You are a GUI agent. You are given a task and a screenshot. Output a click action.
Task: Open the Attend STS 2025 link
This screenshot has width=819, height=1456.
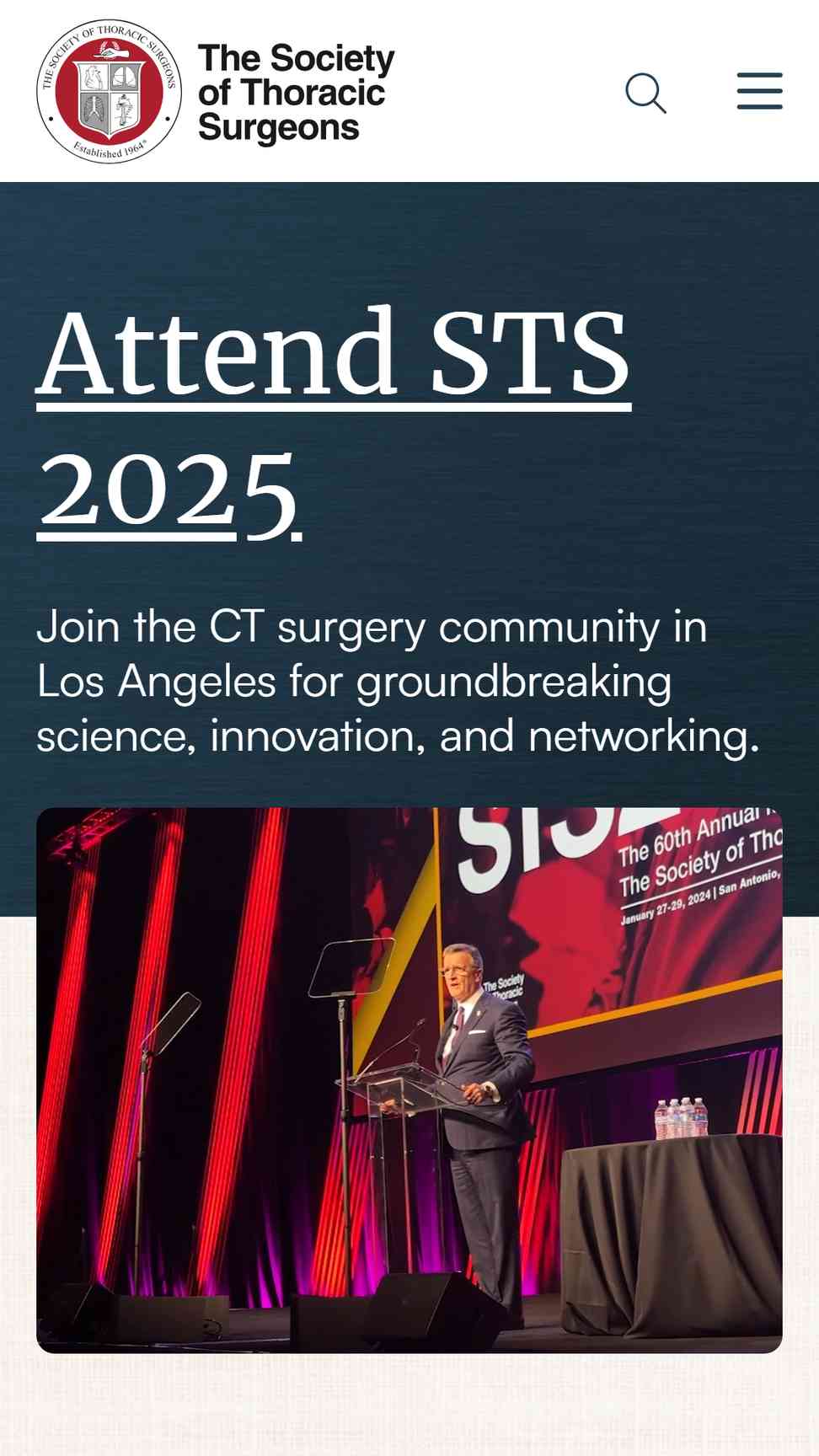(x=334, y=421)
